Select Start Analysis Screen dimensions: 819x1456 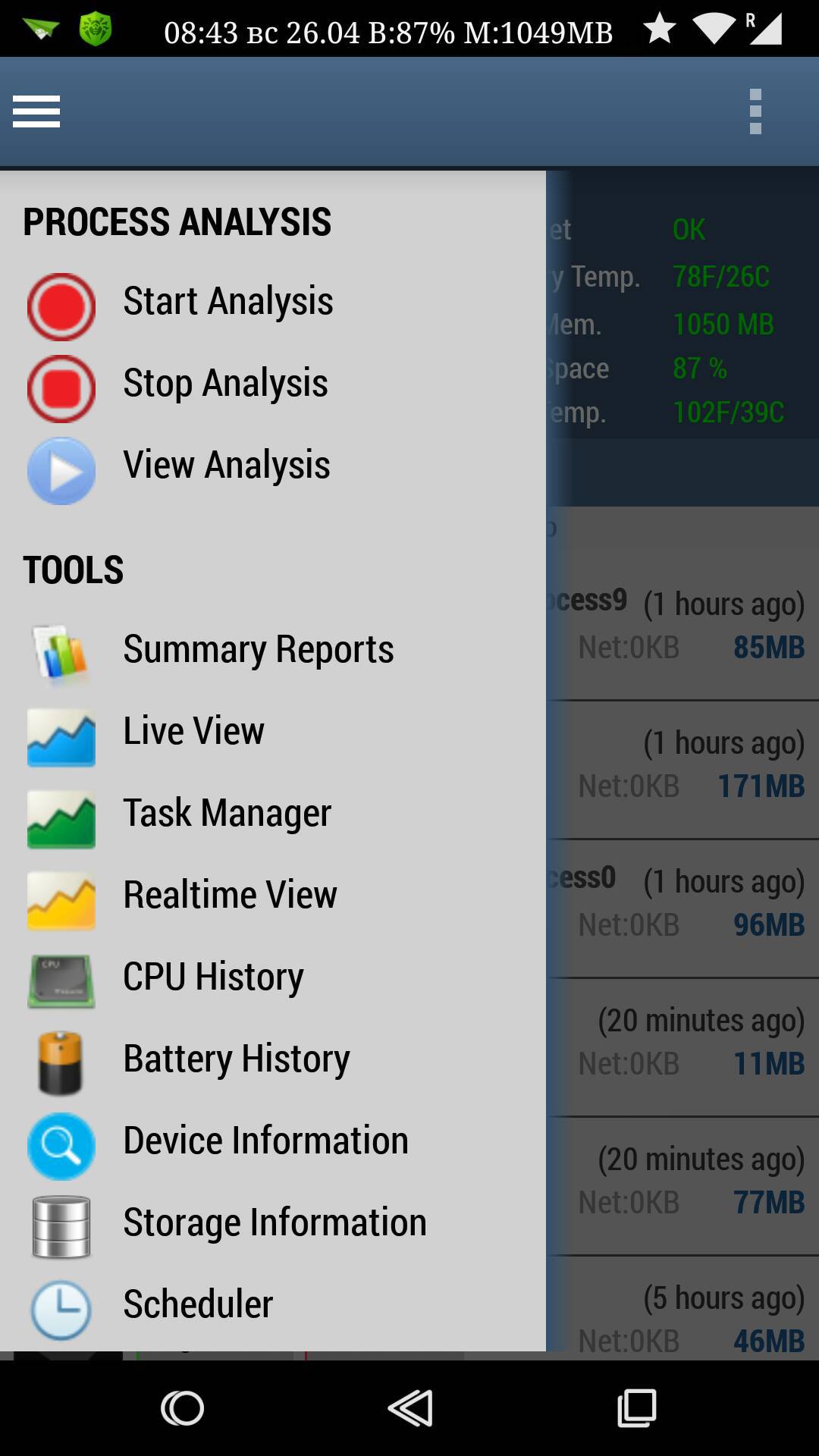[x=273, y=302]
